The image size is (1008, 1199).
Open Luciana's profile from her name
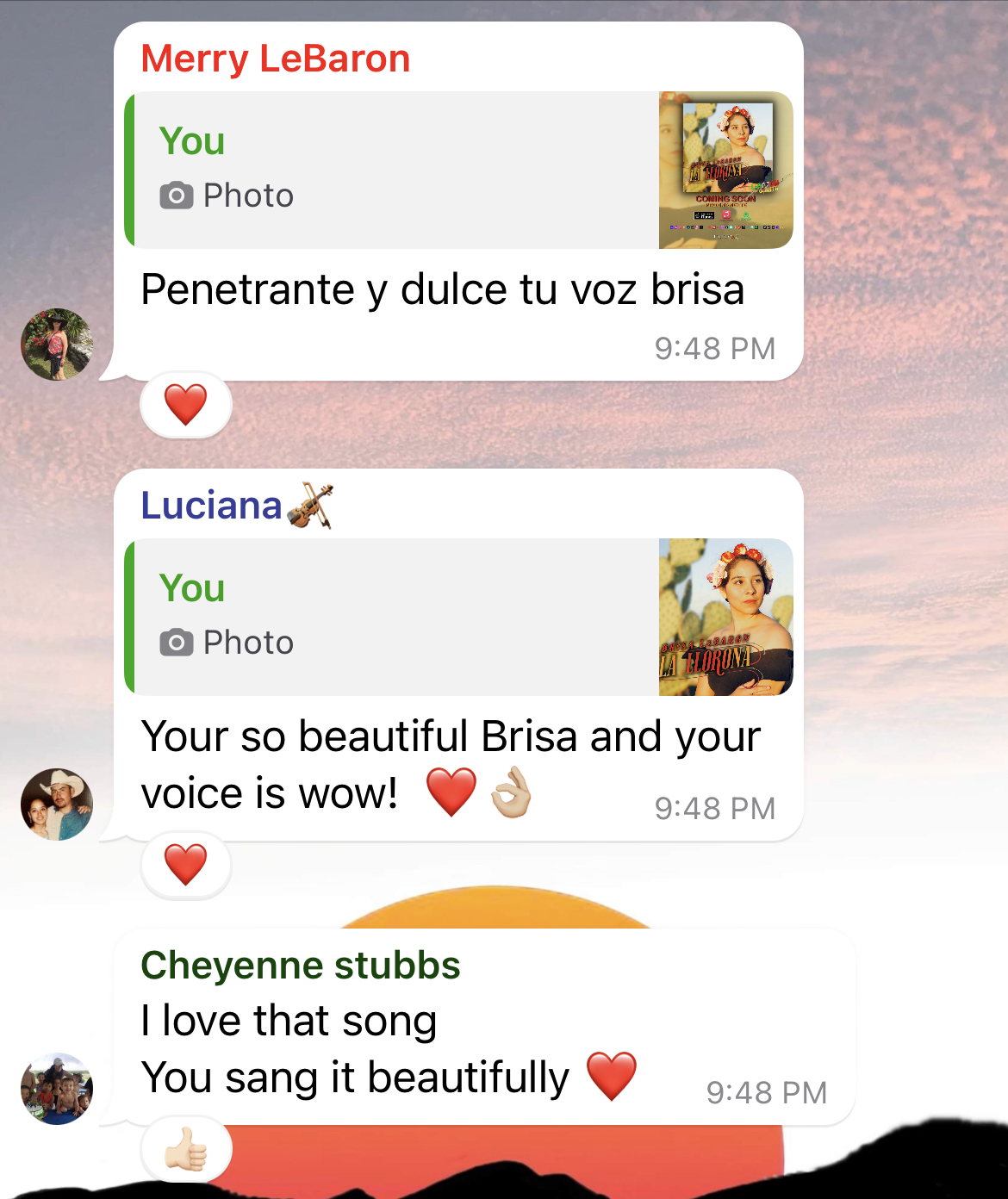[x=212, y=506]
